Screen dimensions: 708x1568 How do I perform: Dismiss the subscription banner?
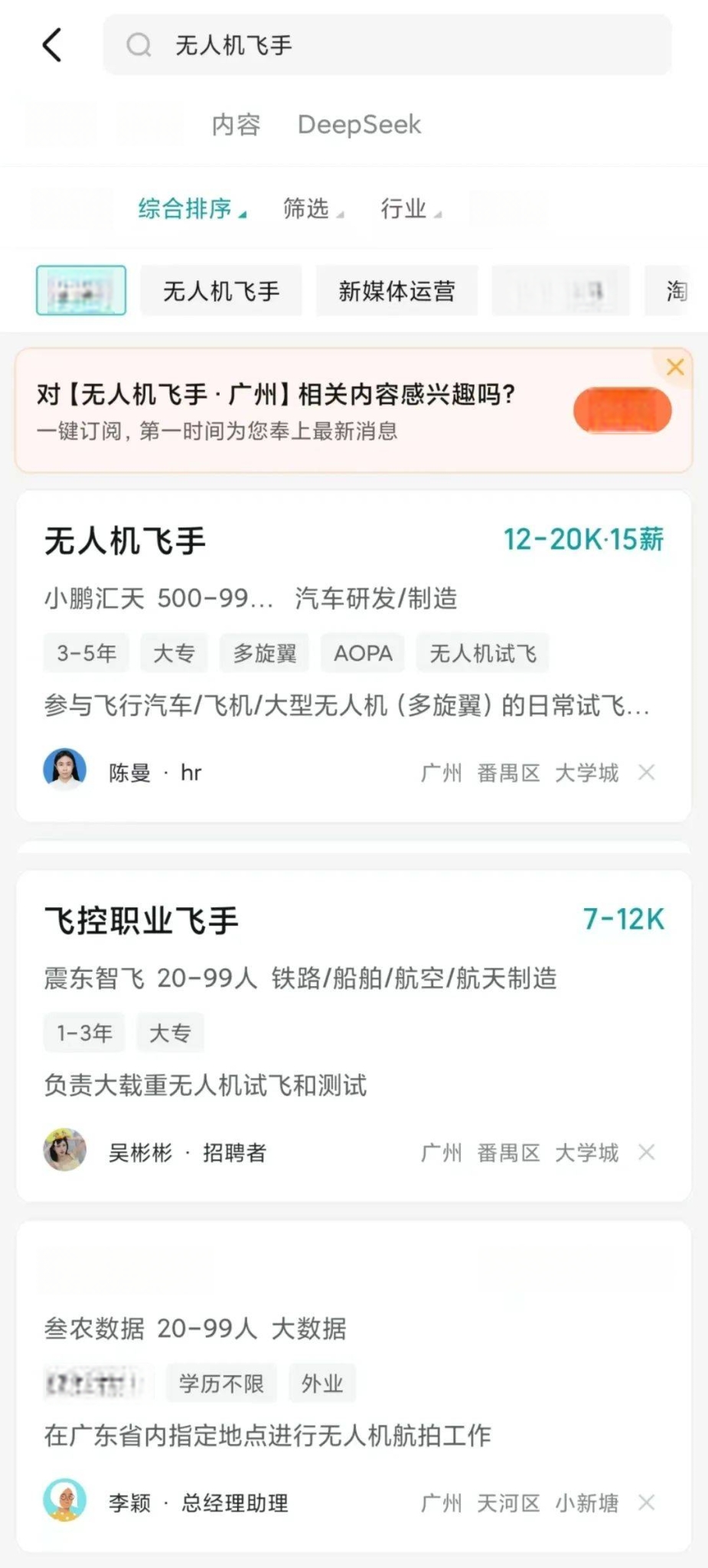coord(674,367)
